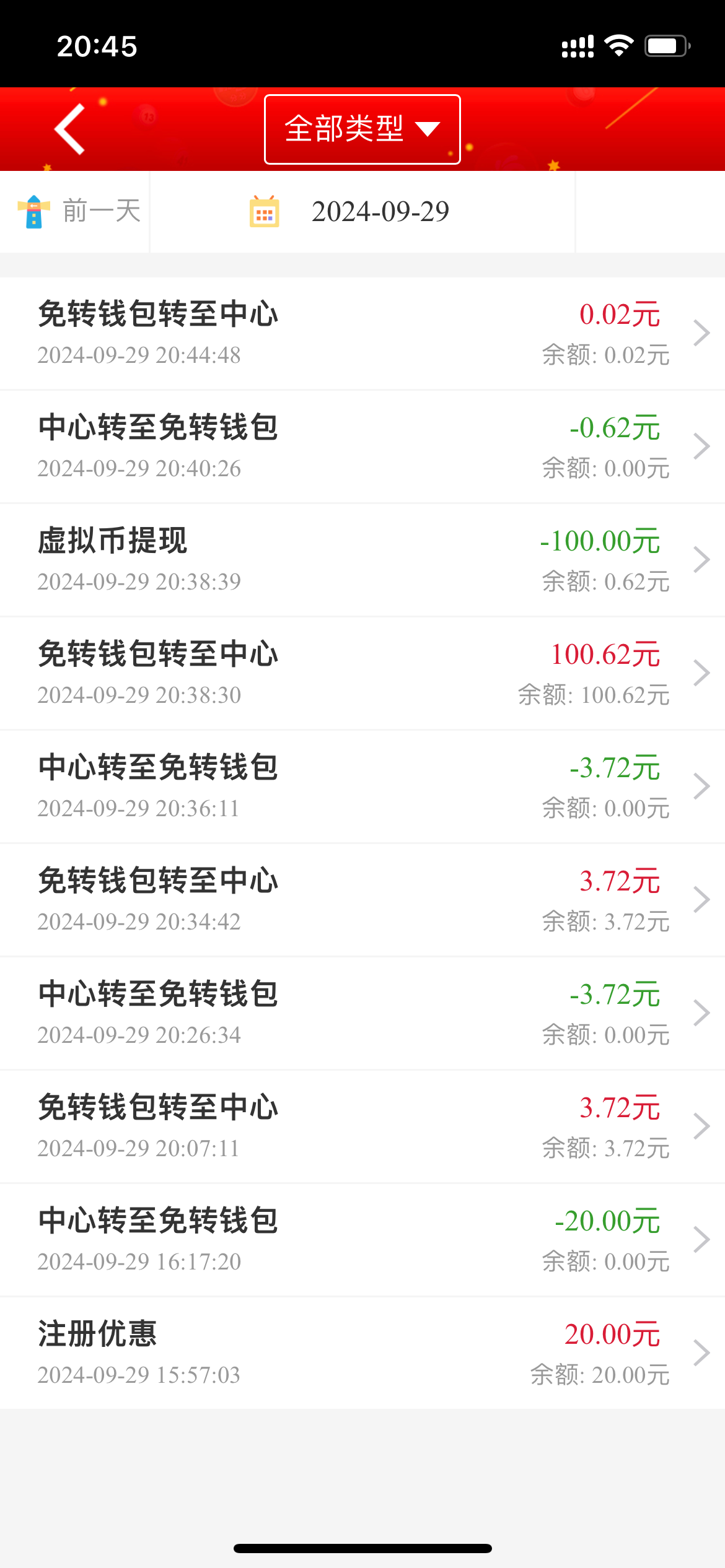
Task: Go to 前一天 records
Action: point(79,211)
